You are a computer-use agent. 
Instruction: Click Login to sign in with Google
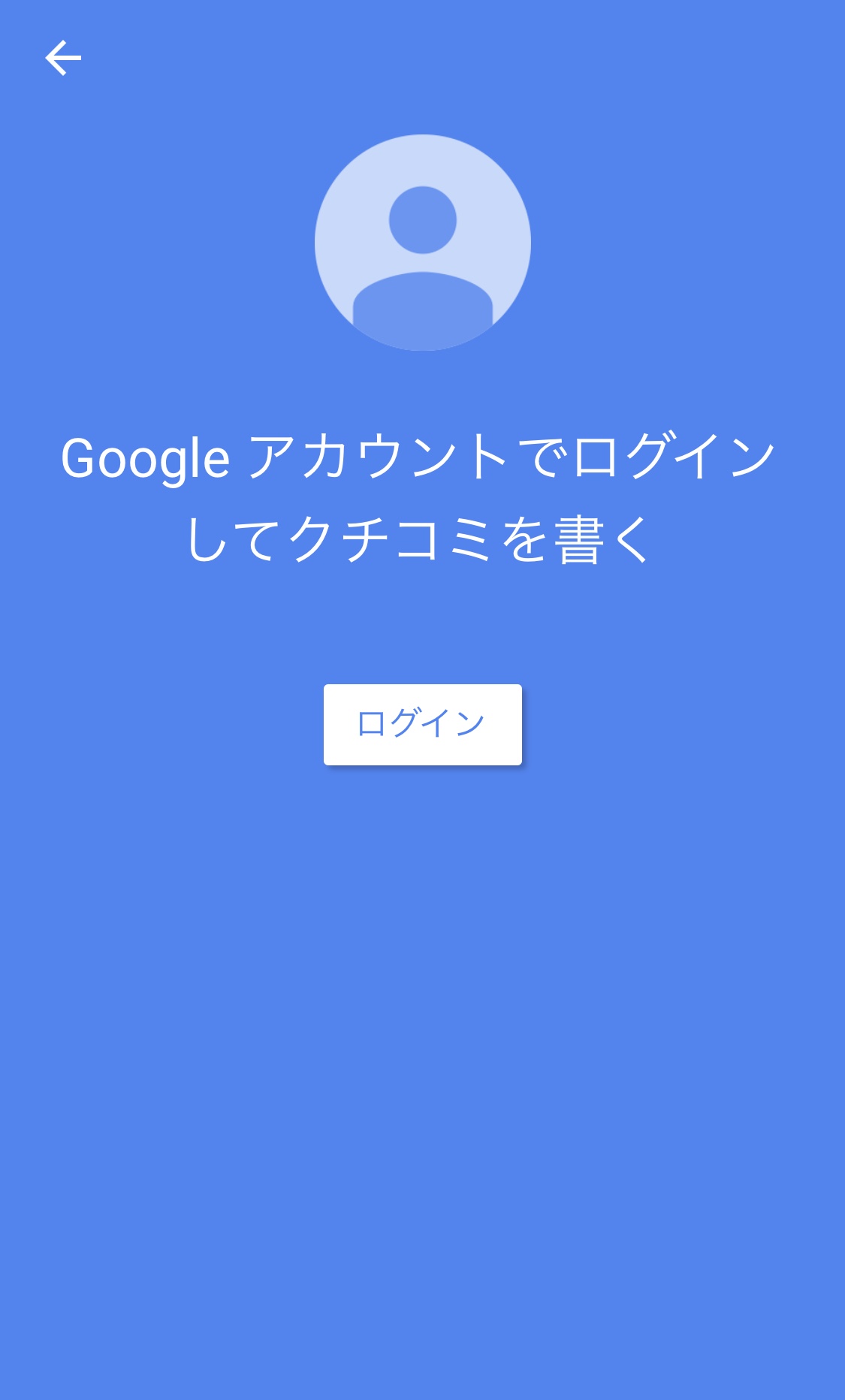[422, 723]
